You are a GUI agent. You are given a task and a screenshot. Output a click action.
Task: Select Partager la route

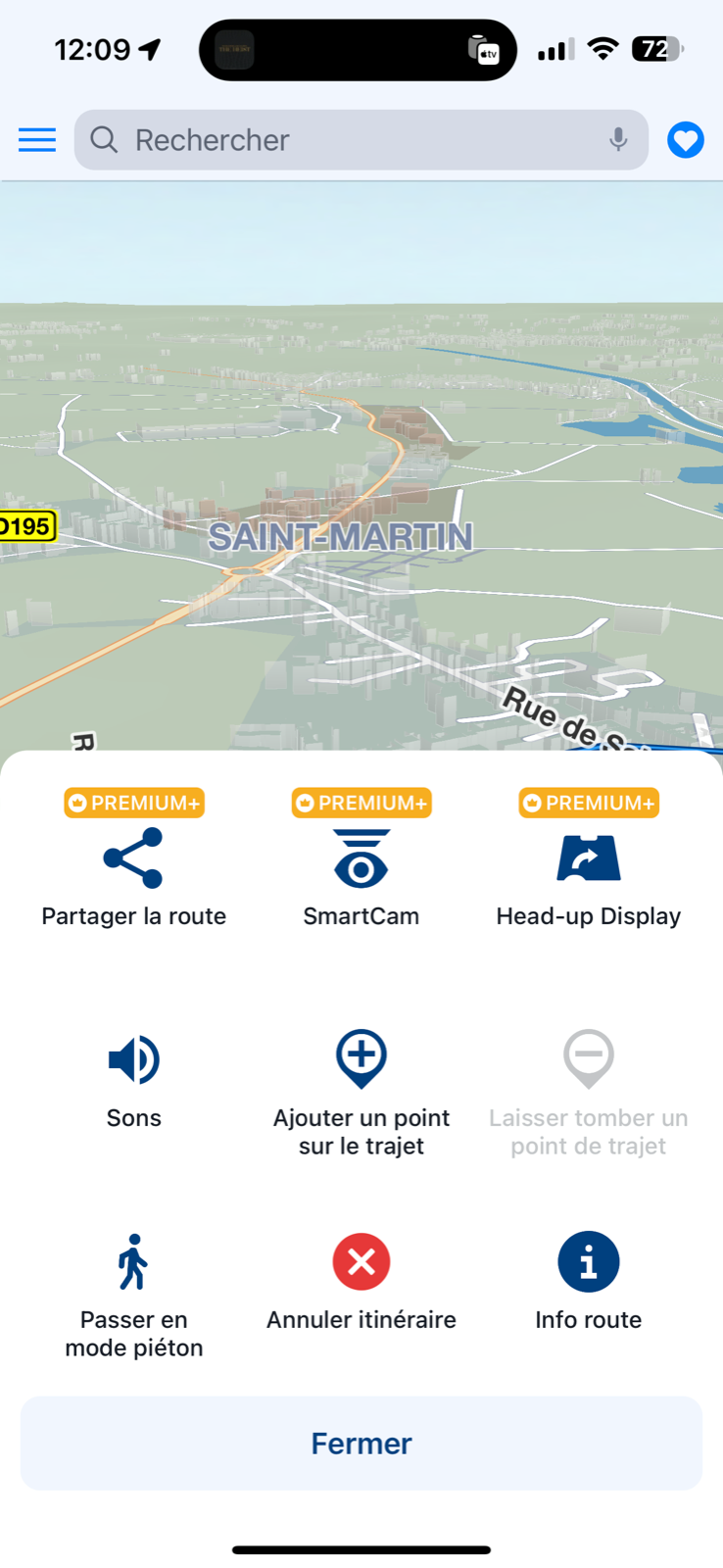click(x=133, y=875)
